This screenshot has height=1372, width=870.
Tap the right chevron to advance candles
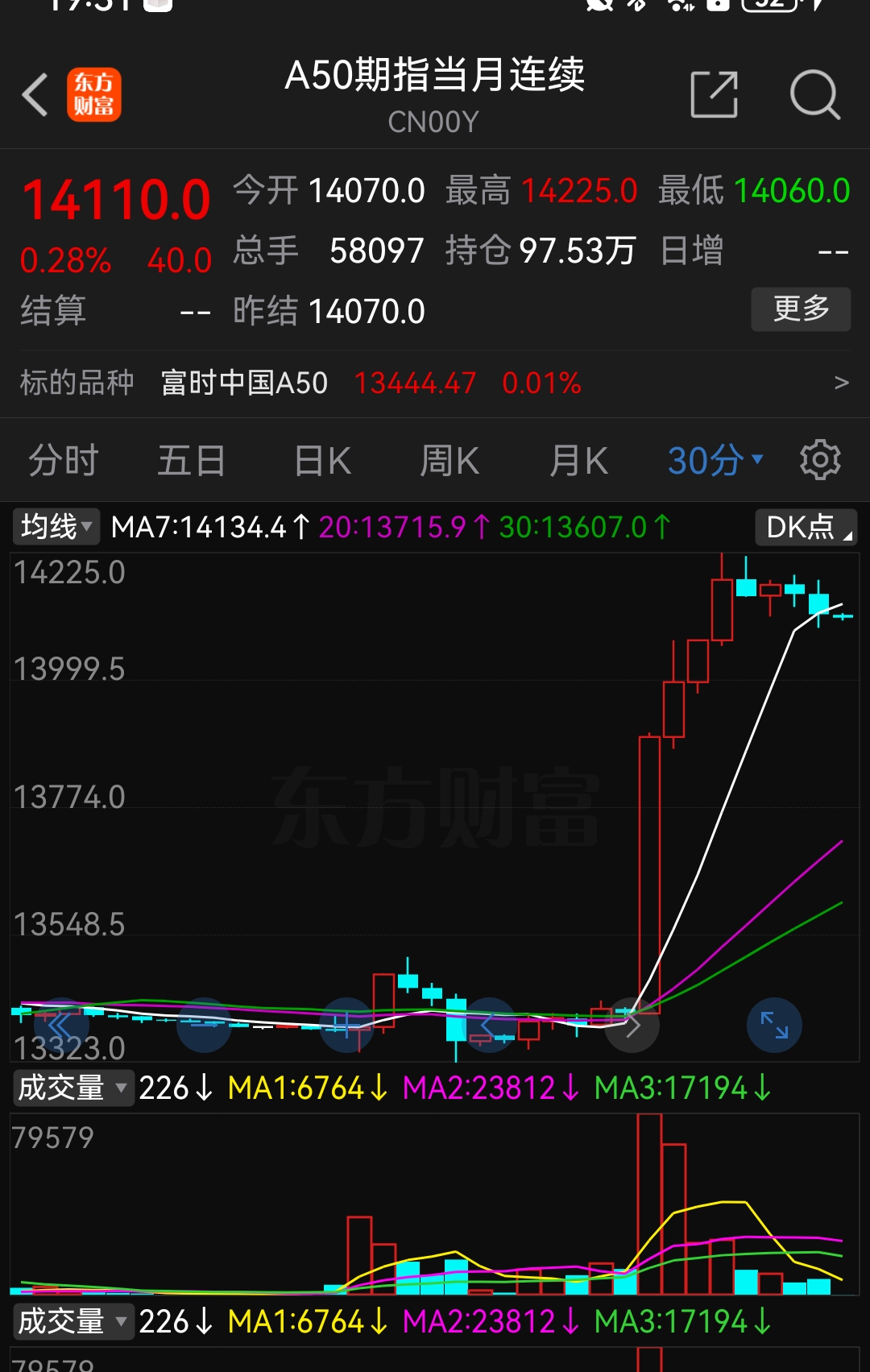tap(633, 1024)
